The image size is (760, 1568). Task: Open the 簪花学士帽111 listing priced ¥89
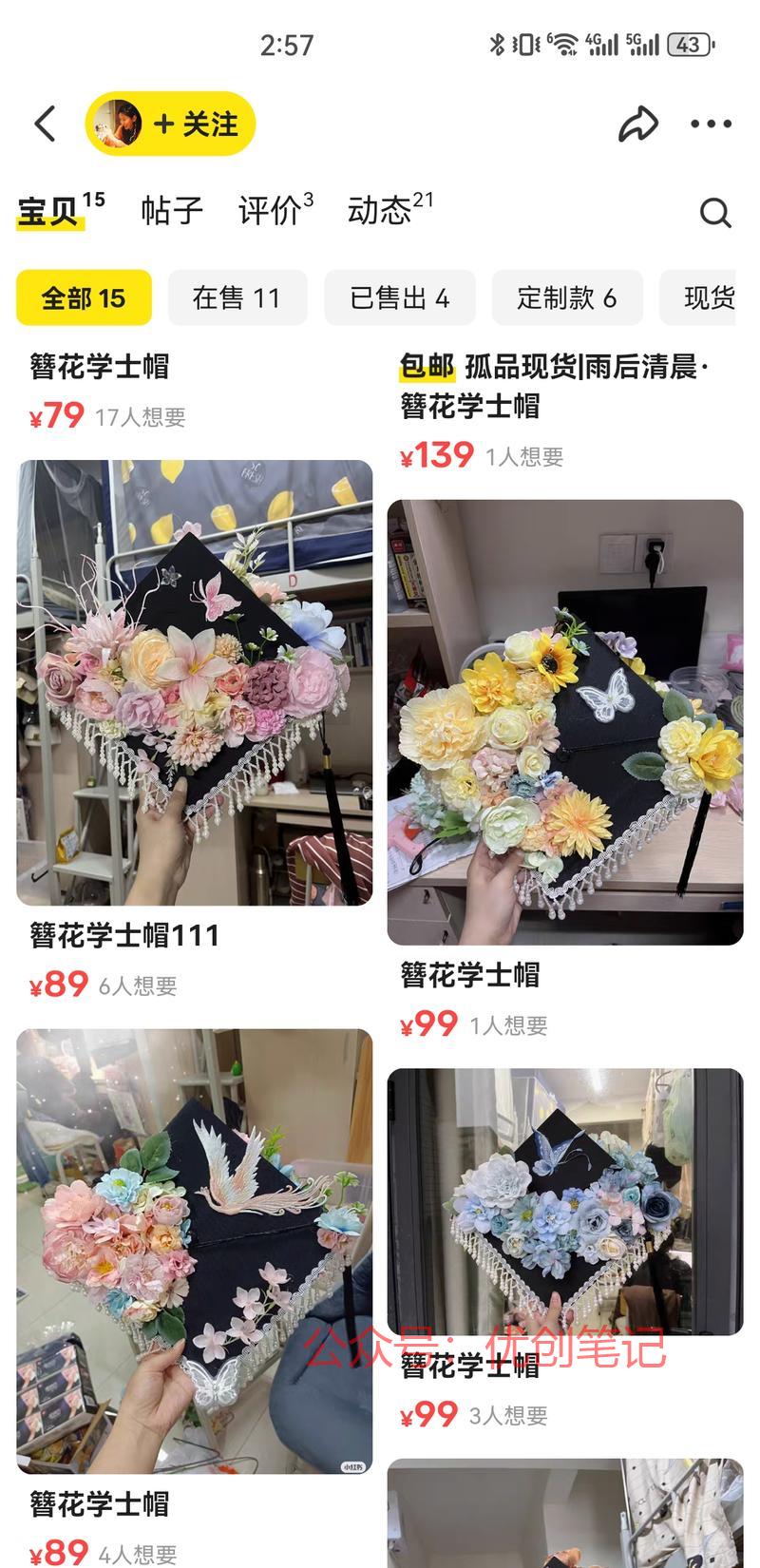[x=194, y=684]
